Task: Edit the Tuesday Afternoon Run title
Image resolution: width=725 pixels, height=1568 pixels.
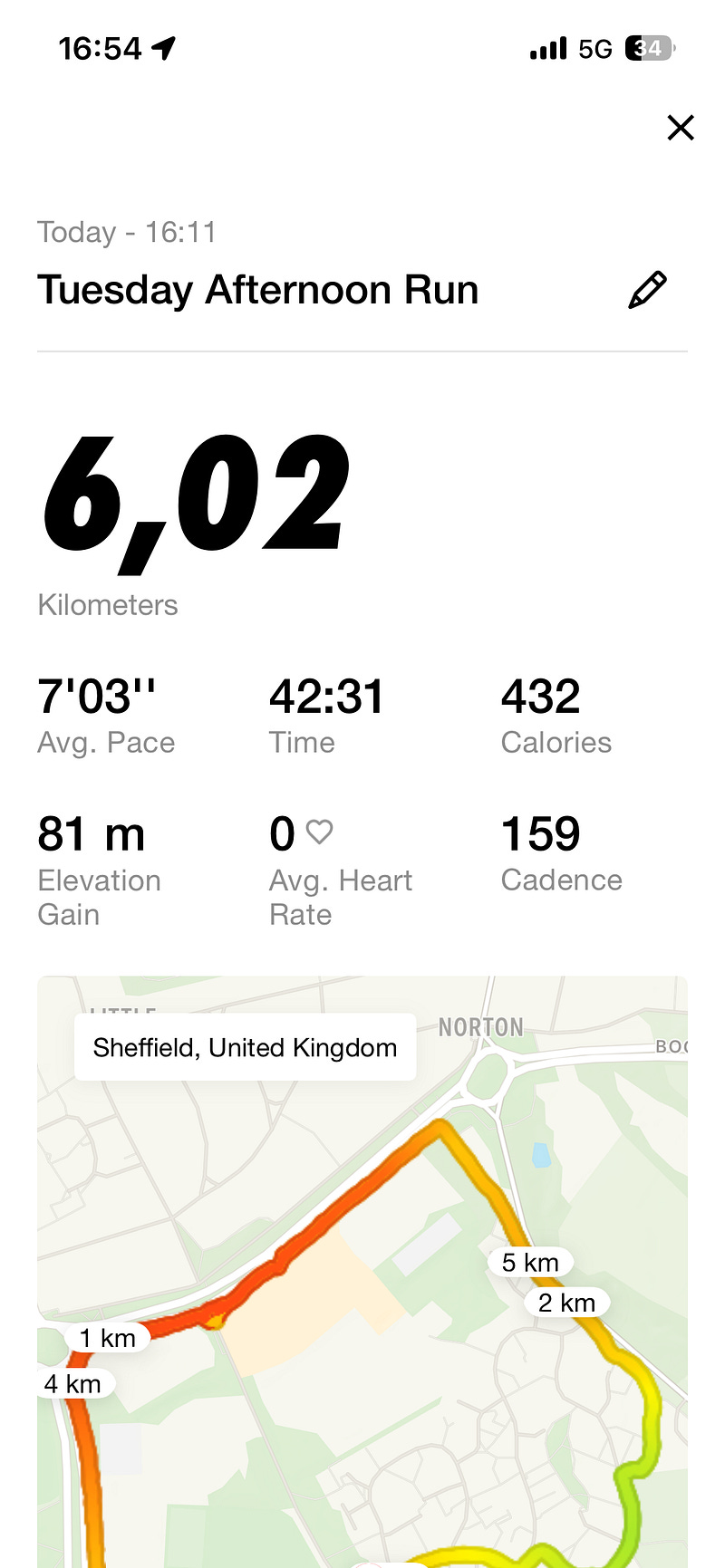Action: pyautogui.click(x=647, y=291)
